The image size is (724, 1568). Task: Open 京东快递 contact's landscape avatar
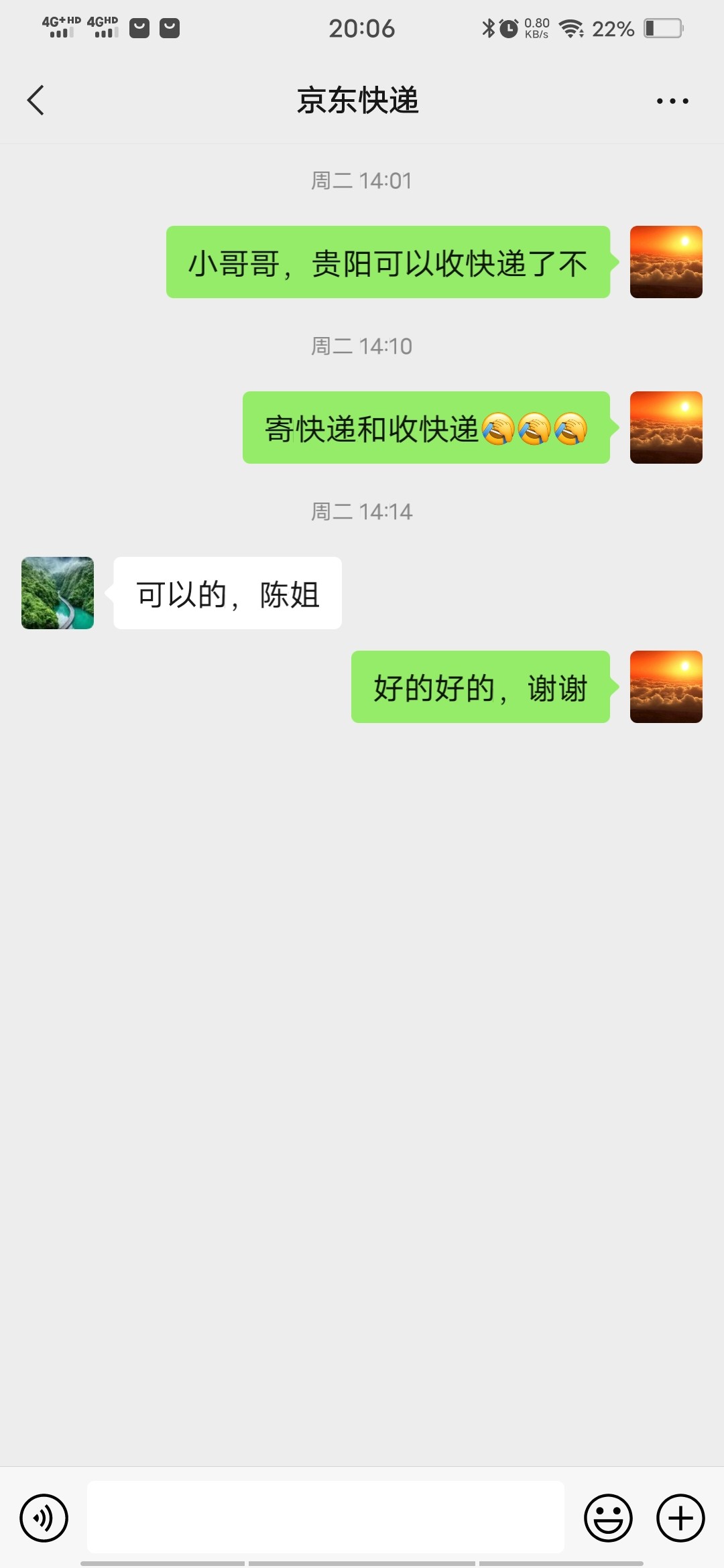tap(58, 593)
